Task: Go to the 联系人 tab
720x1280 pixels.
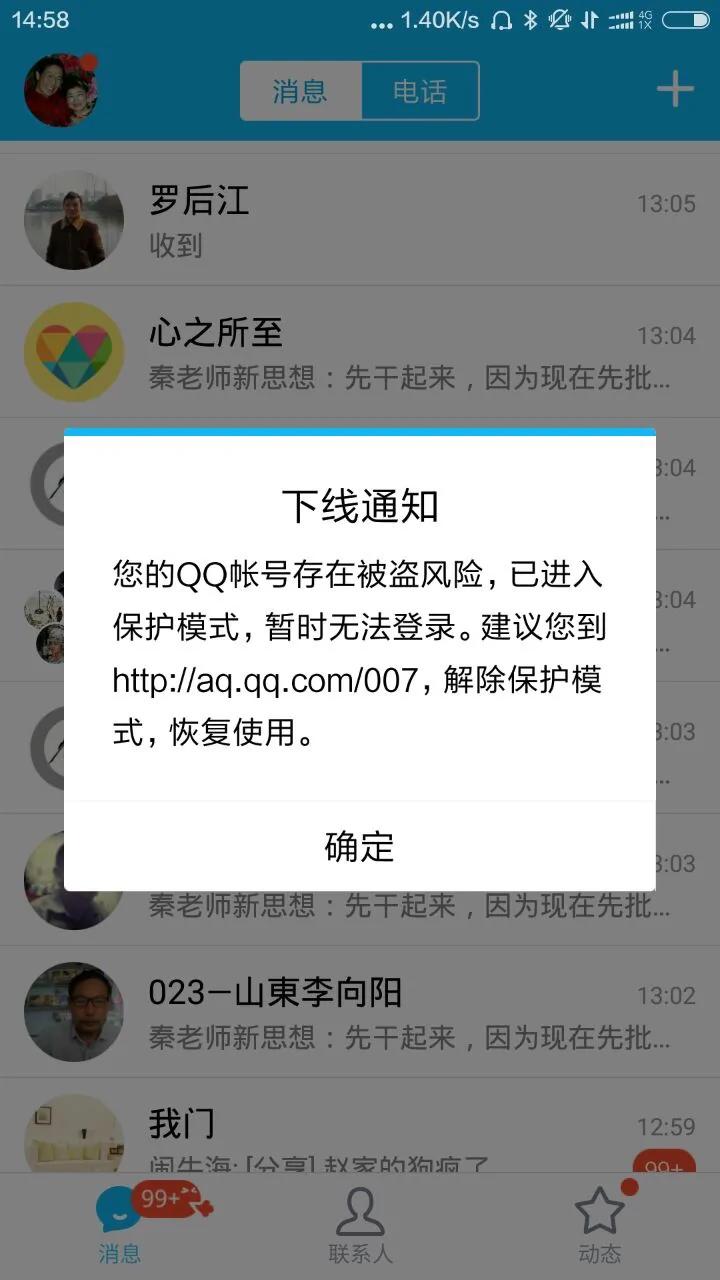Action: [360, 1226]
